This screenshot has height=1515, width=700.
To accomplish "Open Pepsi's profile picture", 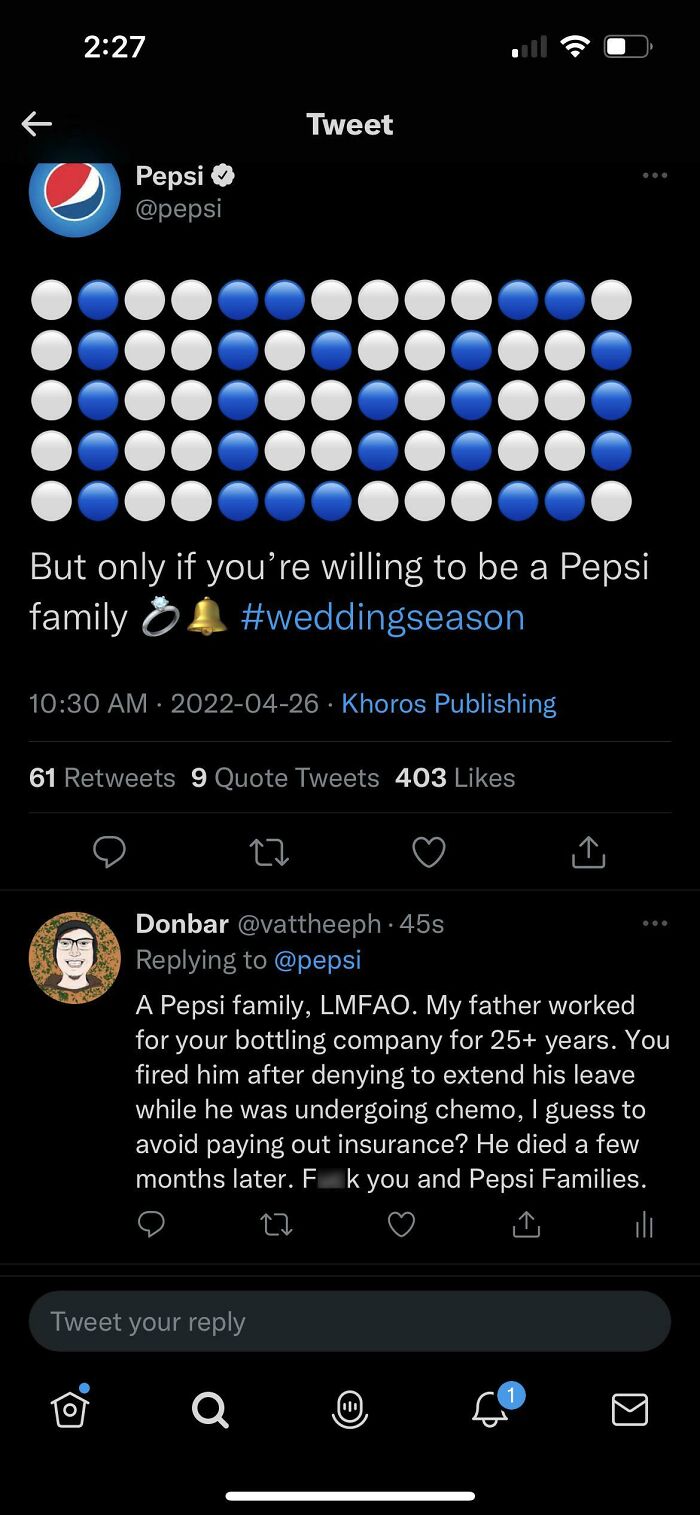I will (x=75, y=196).
